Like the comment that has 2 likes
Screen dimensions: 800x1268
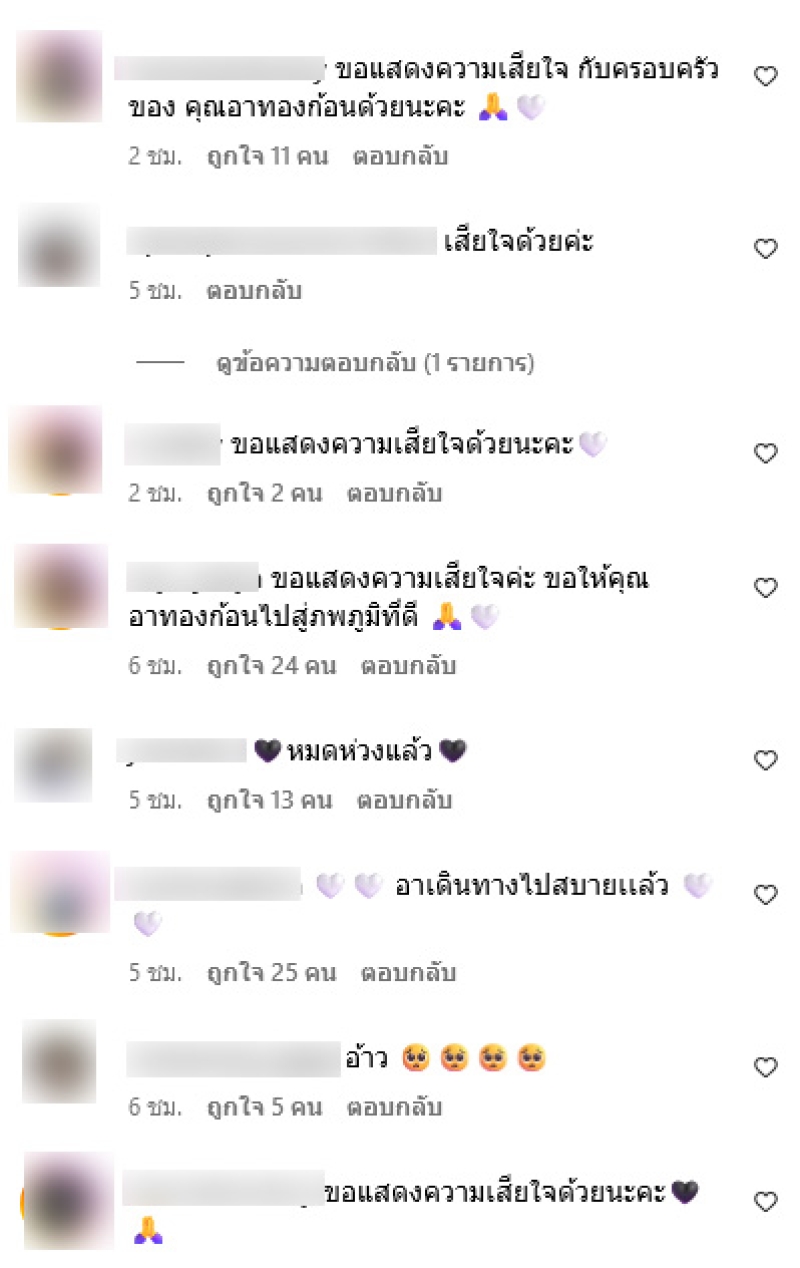pyautogui.click(x=765, y=454)
